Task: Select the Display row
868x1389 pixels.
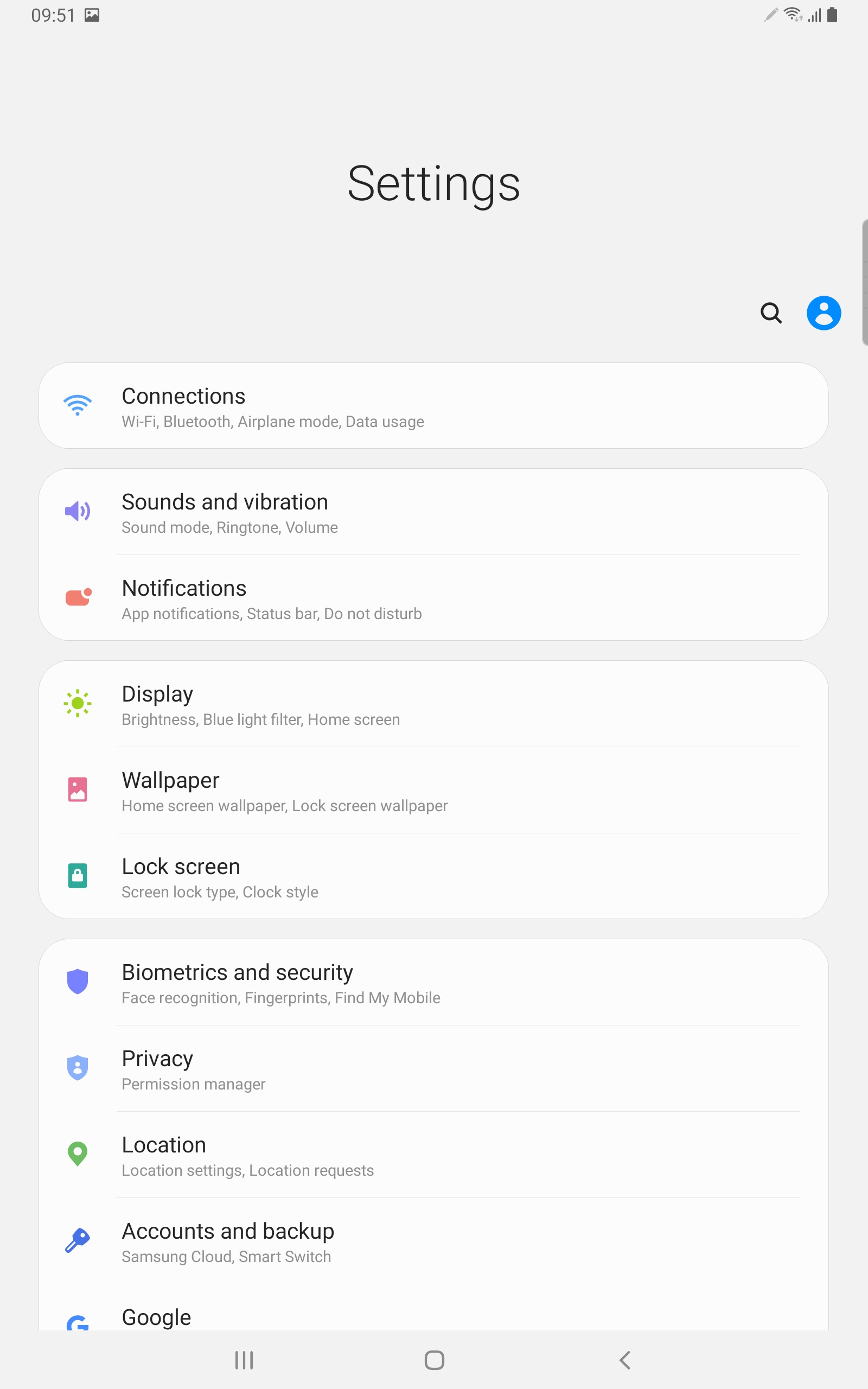Action: [433, 704]
